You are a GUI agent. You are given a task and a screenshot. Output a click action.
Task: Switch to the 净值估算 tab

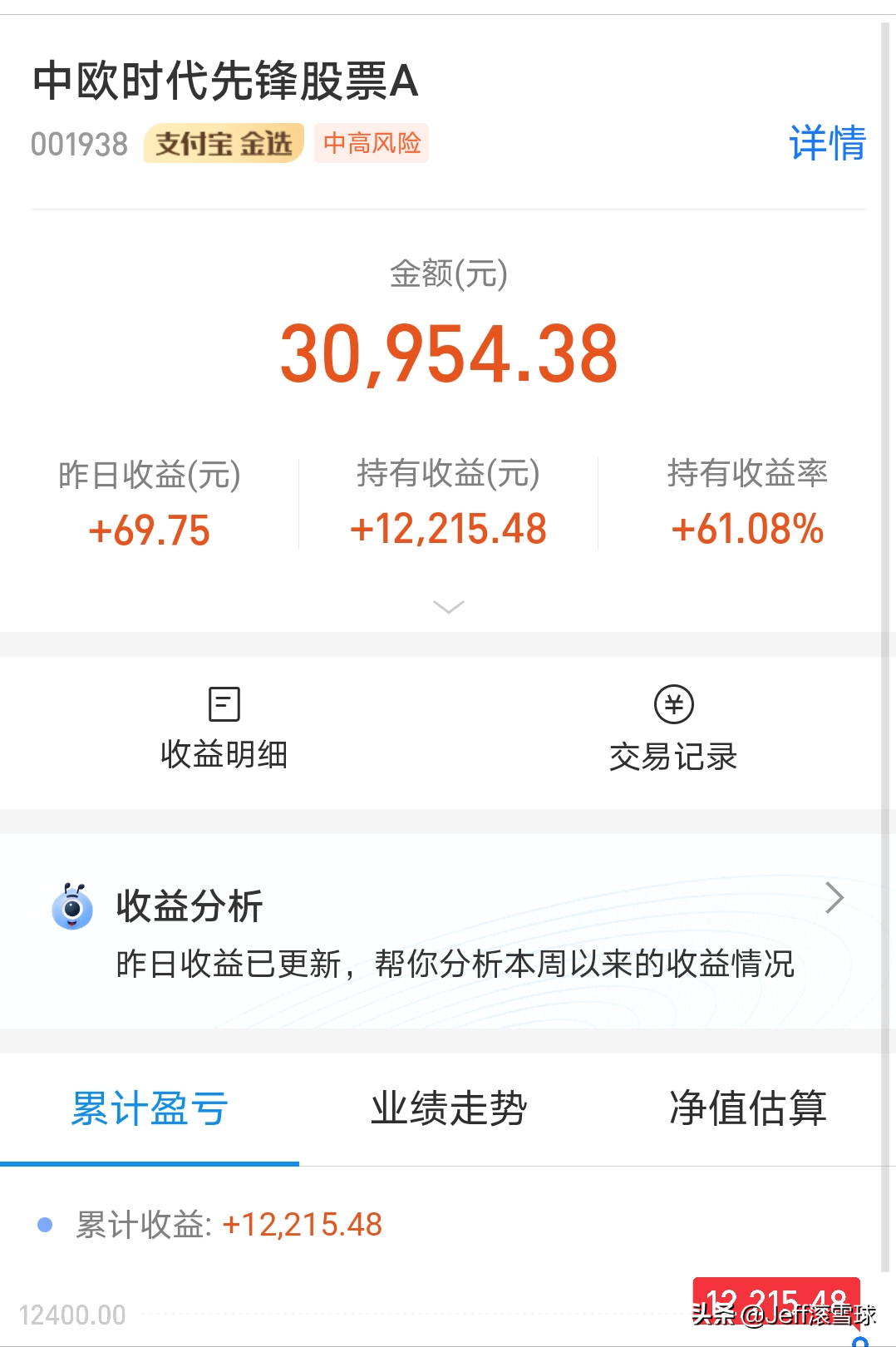point(747,1108)
